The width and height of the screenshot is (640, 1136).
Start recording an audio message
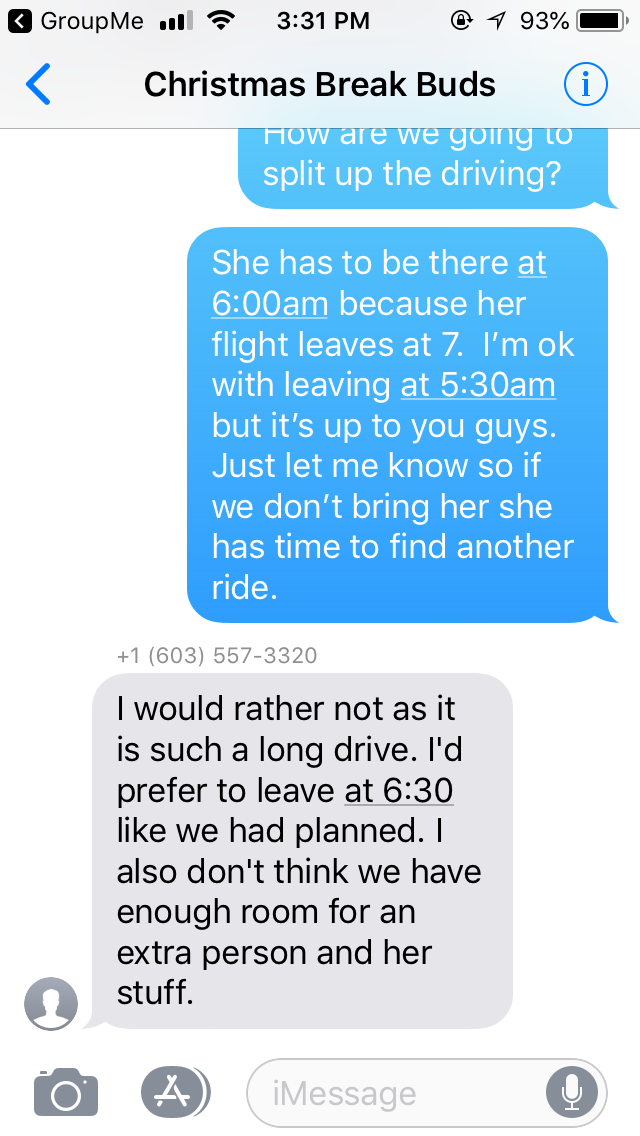pyautogui.click(x=571, y=1093)
